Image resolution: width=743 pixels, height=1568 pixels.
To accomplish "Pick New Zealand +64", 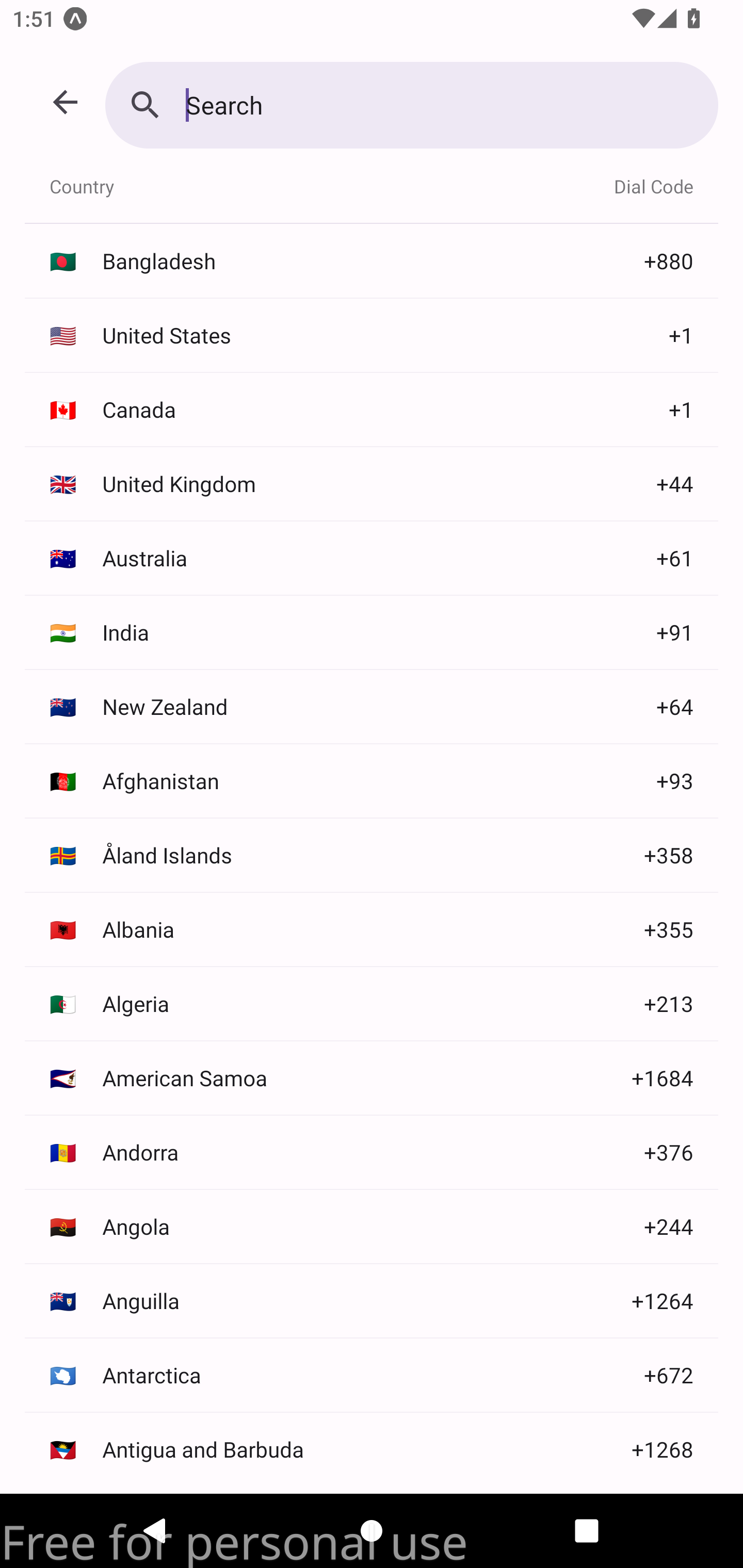I will [x=372, y=707].
